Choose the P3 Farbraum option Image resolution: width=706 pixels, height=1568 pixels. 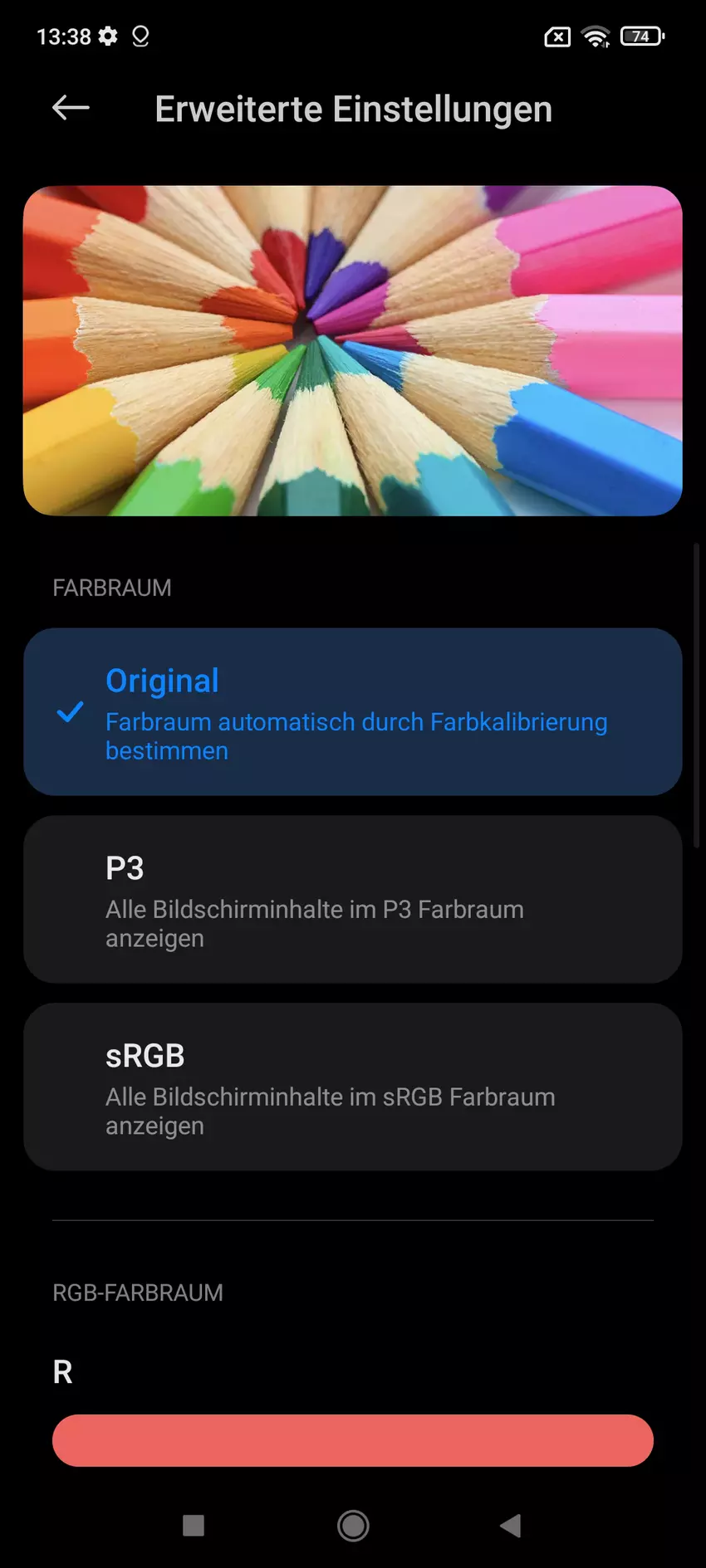coord(352,900)
